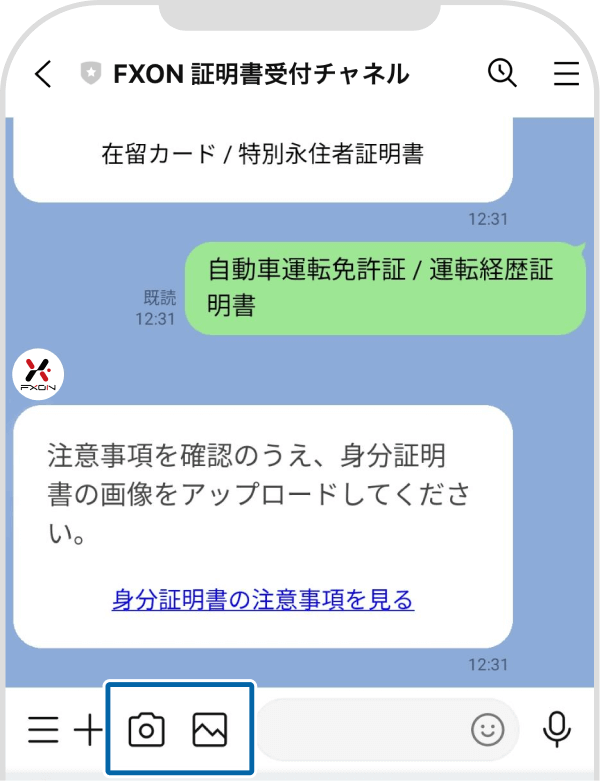
Task: Open the photo gallery picker
Action: pos(210,730)
